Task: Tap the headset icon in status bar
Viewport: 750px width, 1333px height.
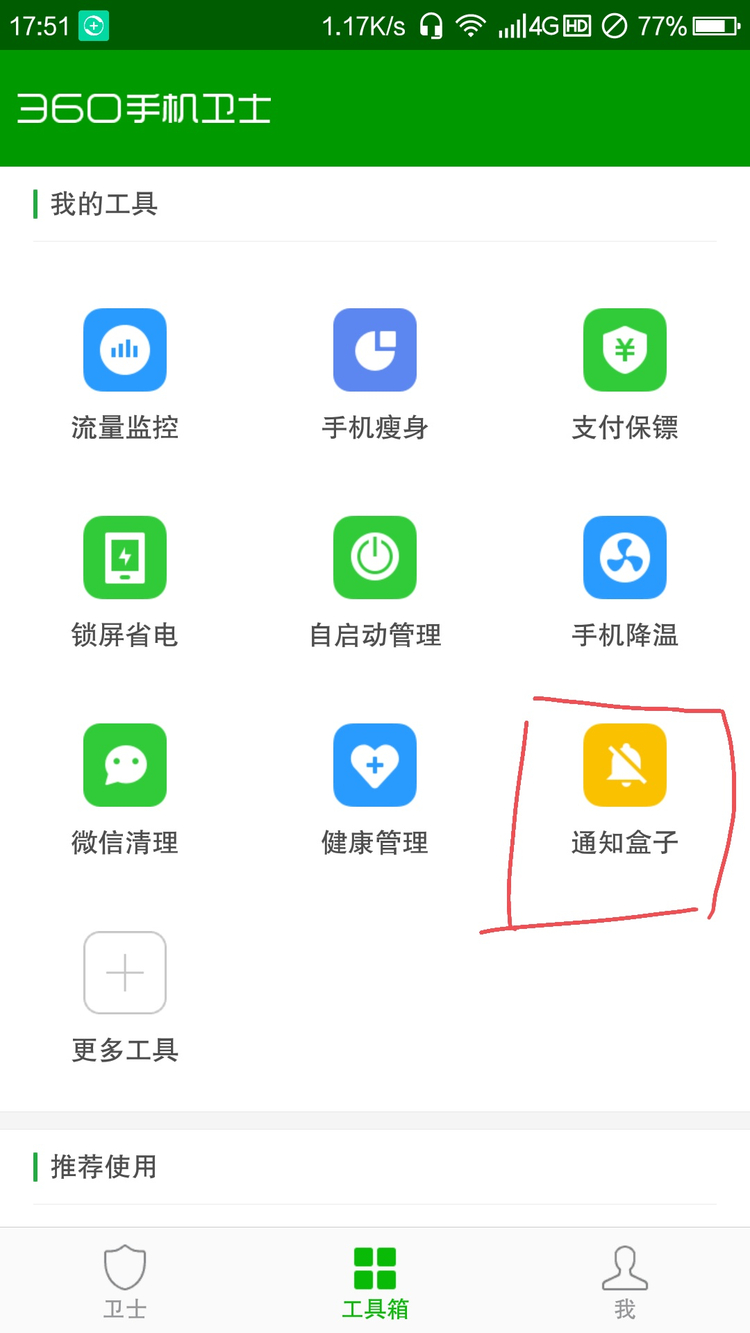Action: click(x=432, y=25)
